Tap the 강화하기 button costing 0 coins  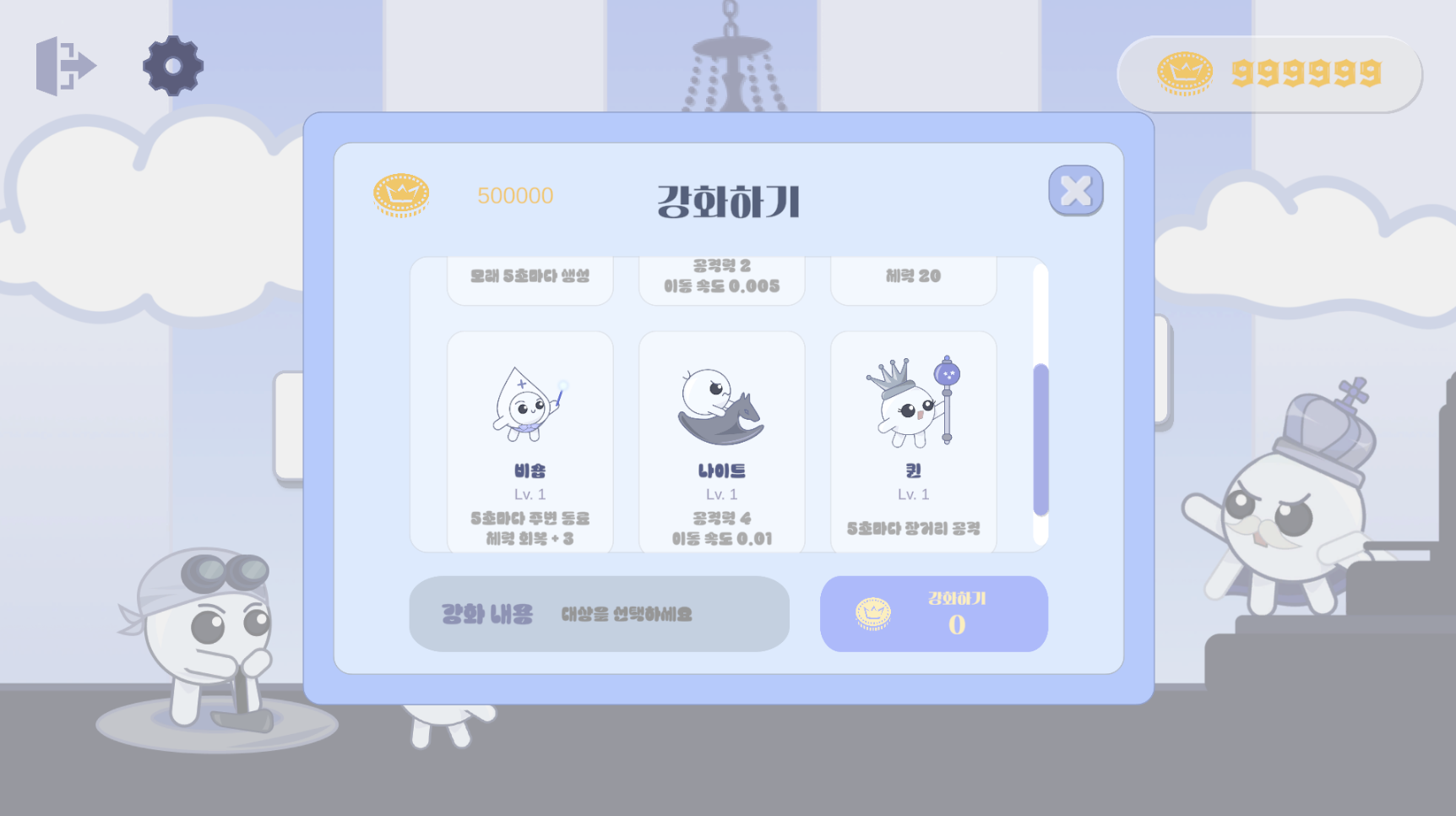click(933, 614)
